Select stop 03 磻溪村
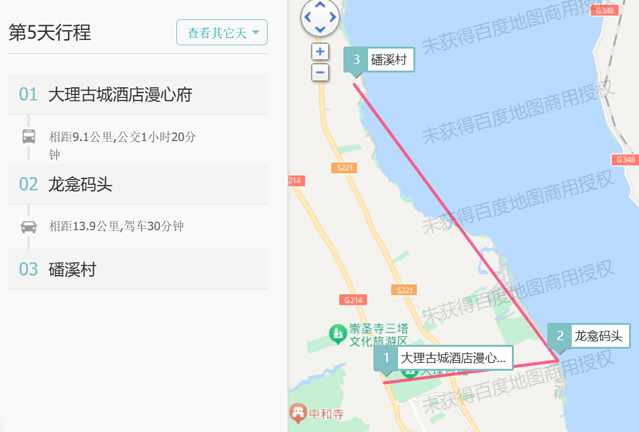 point(137,270)
